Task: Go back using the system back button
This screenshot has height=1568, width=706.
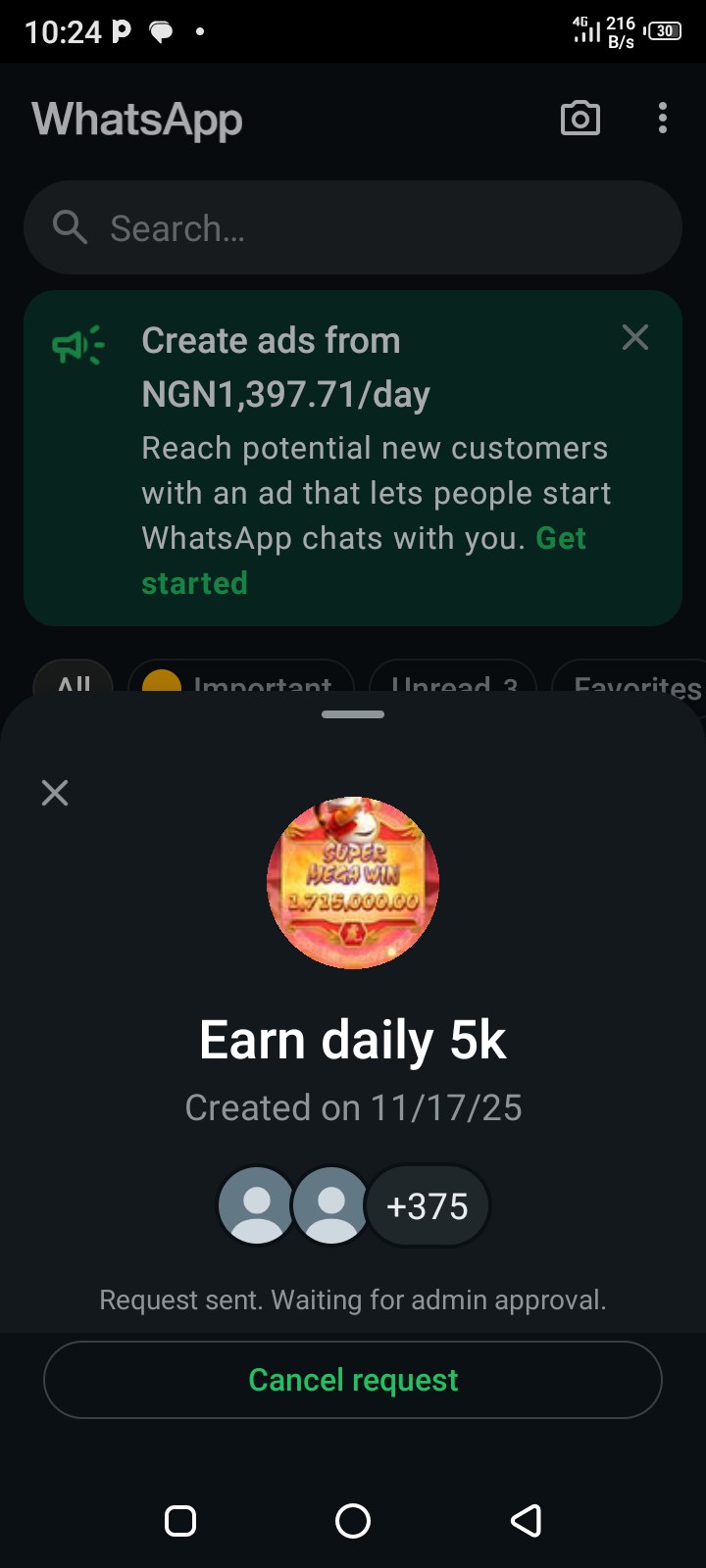Action: [x=527, y=1521]
